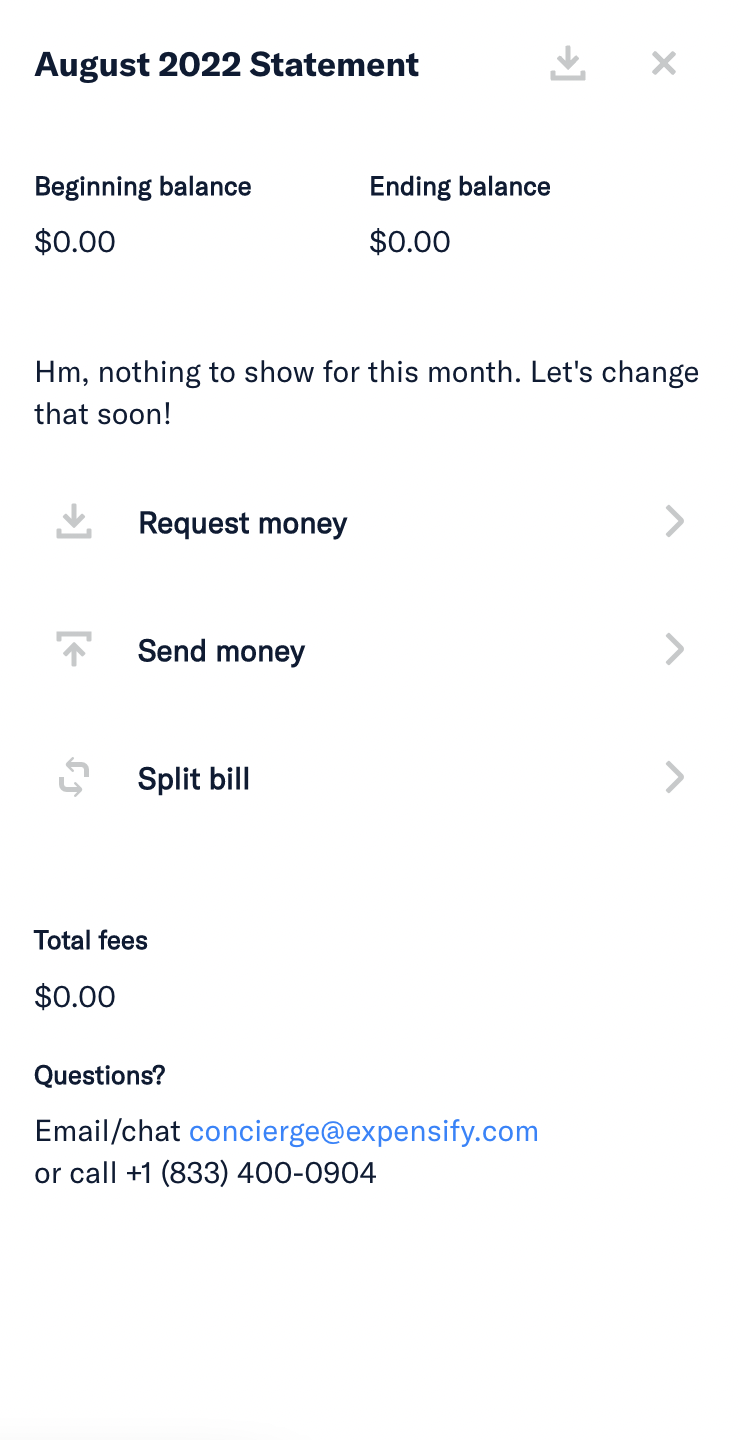Choose Split bill
Image resolution: width=740 pixels, height=1440 pixels.
[x=370, y=778]
